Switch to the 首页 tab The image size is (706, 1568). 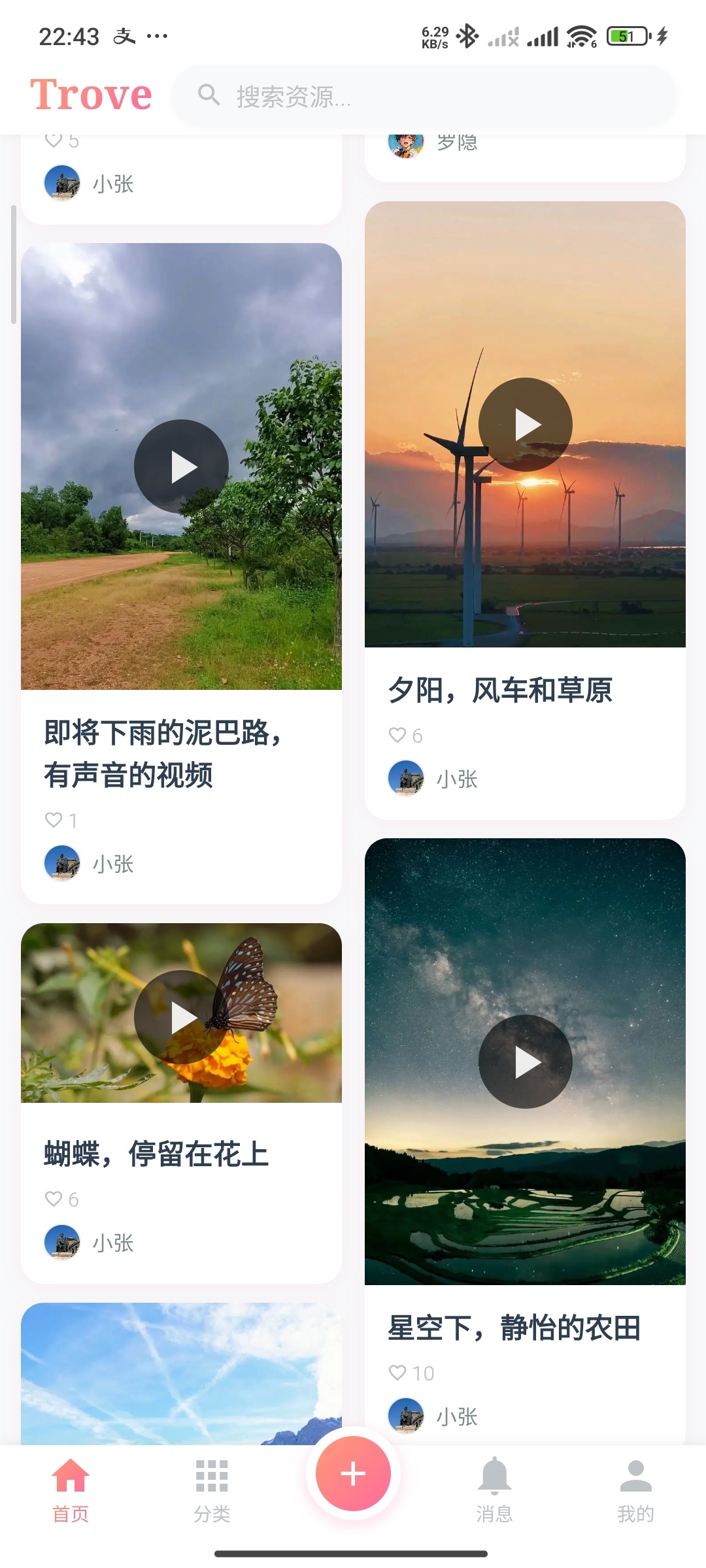[71, 1491]
